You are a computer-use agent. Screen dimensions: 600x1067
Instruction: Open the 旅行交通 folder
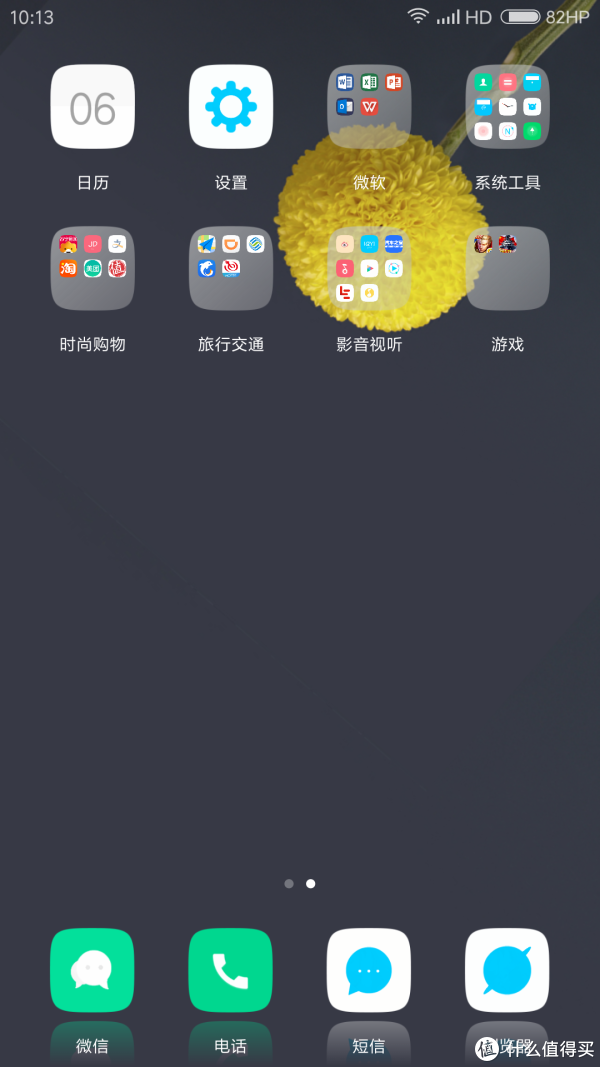point(231,268)
